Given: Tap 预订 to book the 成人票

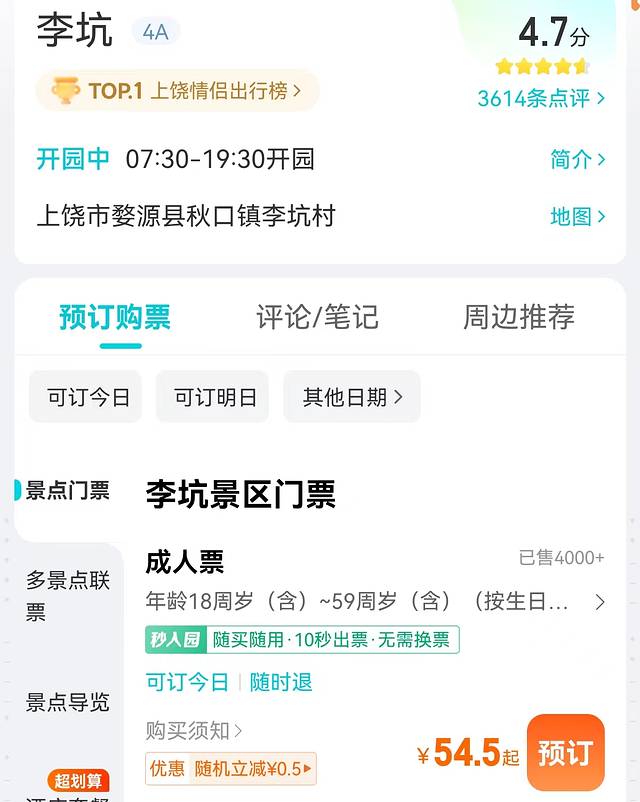Looking at the screenshot, I should [565, 753].
